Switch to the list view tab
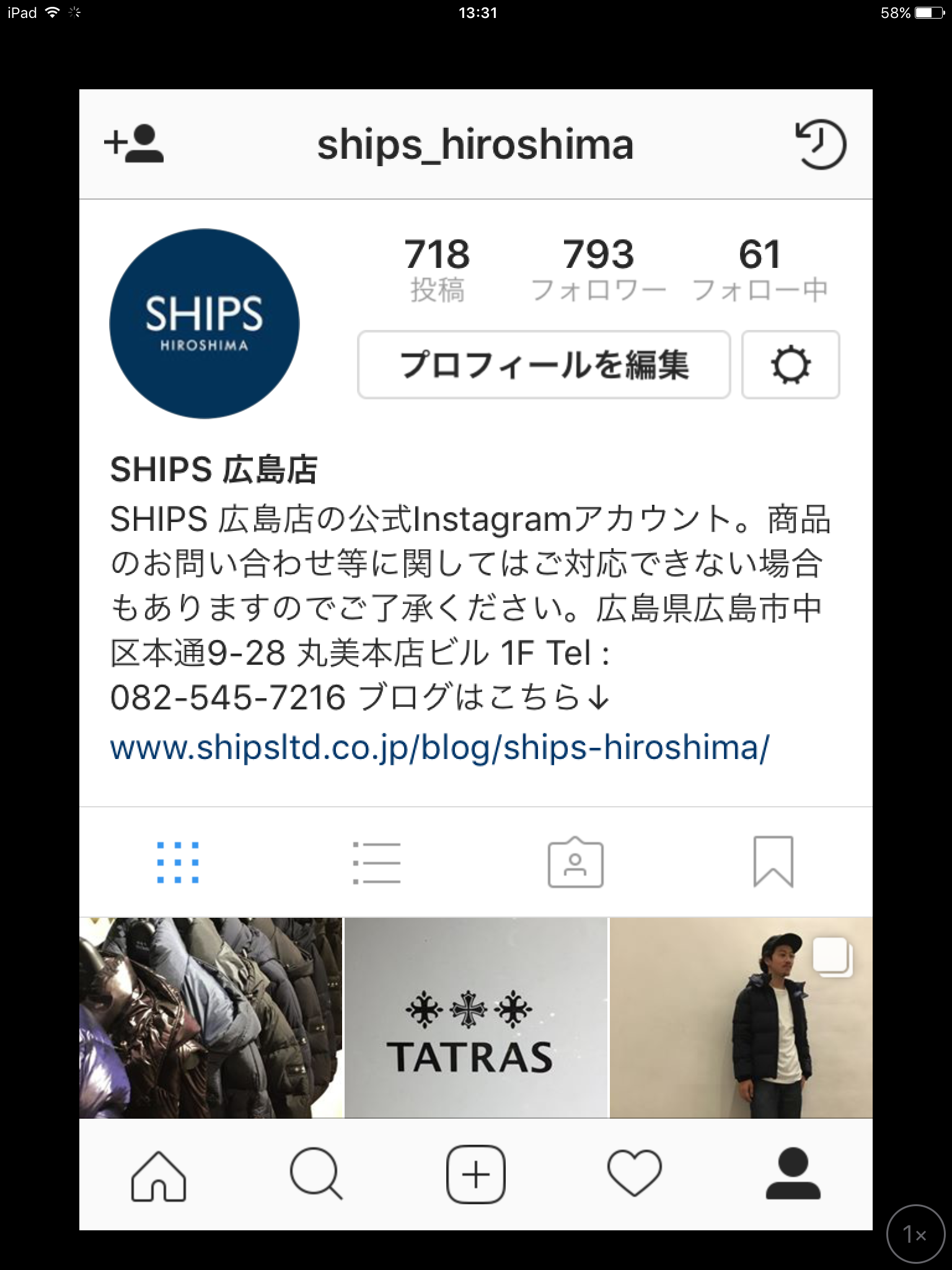 pos(376,862)
